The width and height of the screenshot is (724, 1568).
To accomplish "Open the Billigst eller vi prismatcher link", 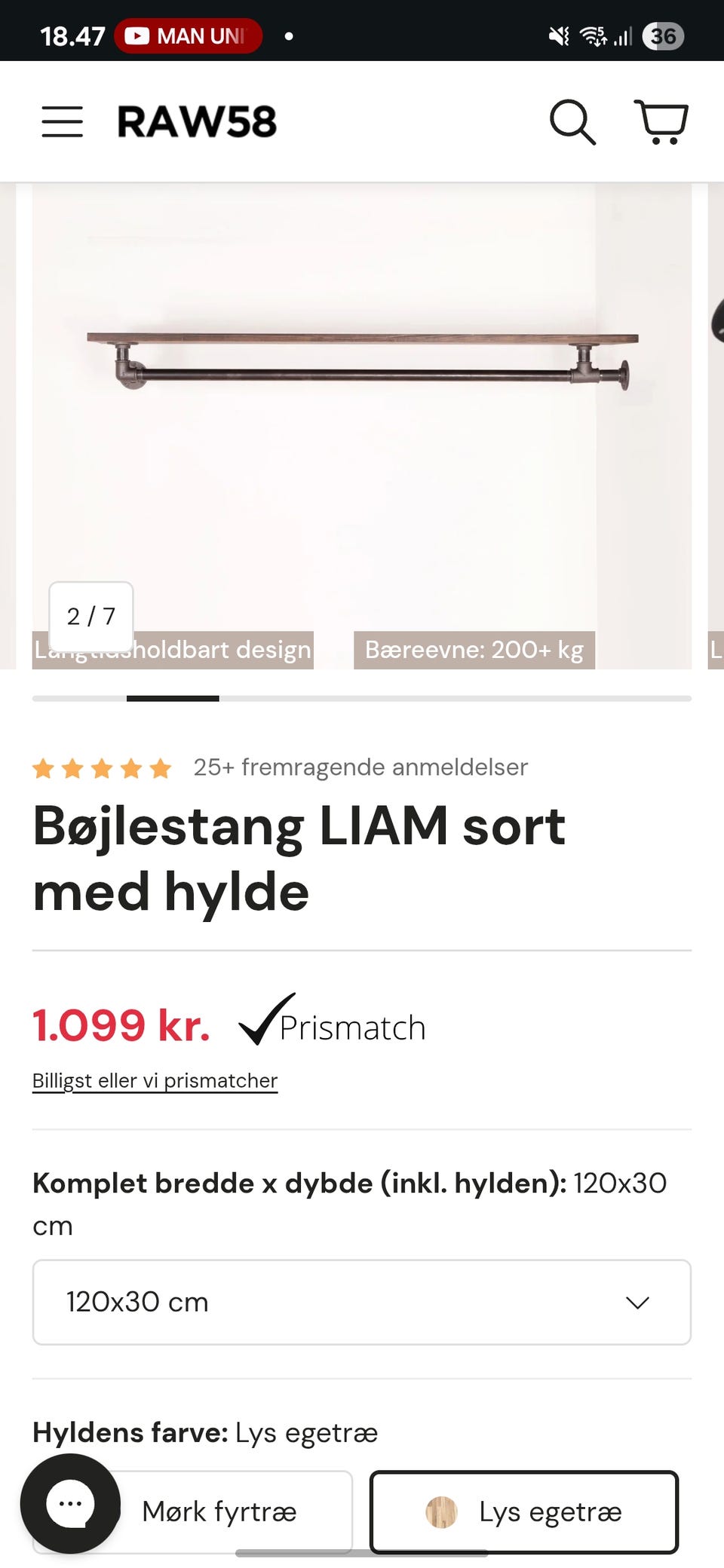I will [x=154, y=1080].
